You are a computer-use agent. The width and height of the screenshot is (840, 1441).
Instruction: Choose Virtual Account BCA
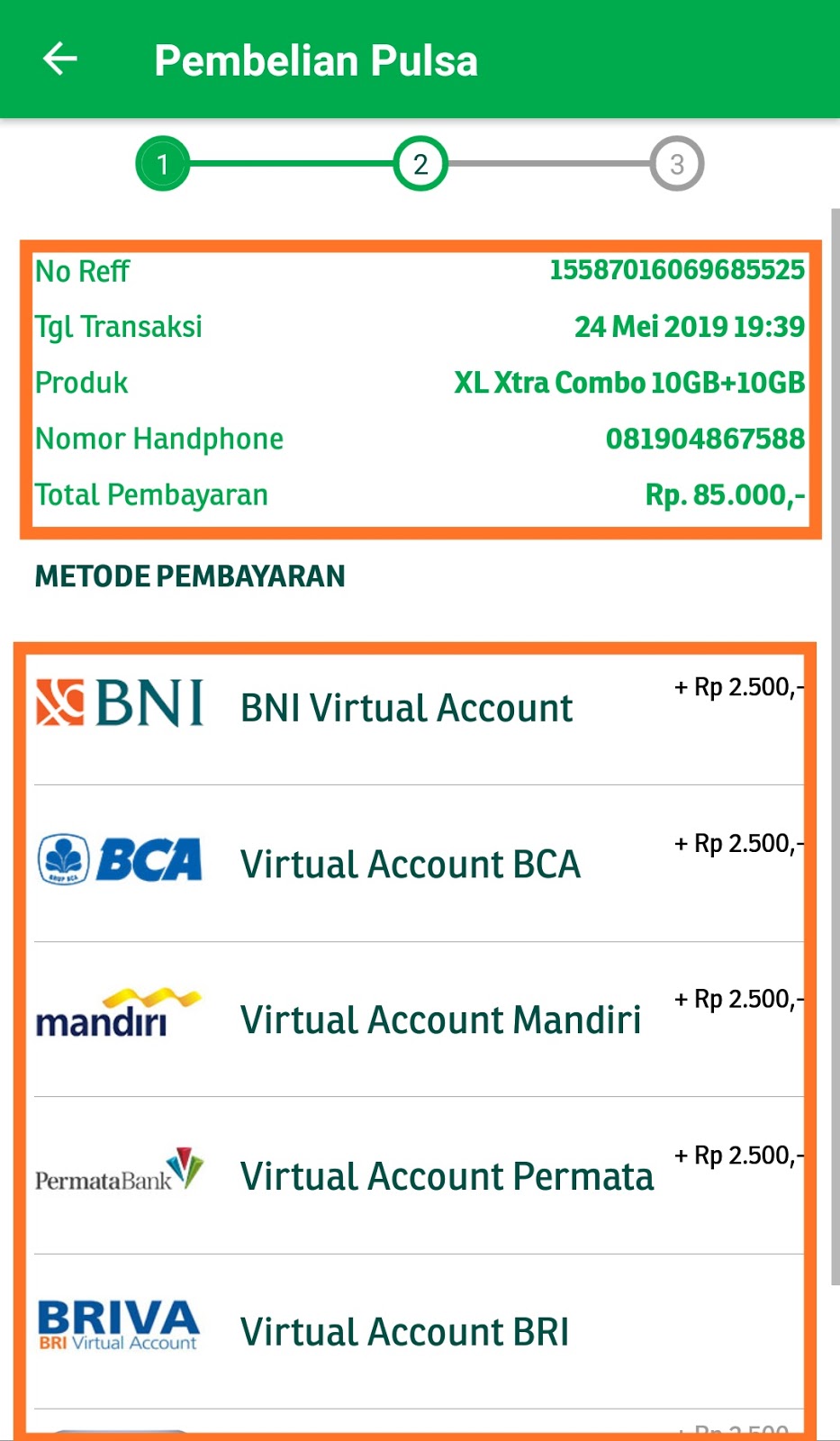(x=419, y=863)
